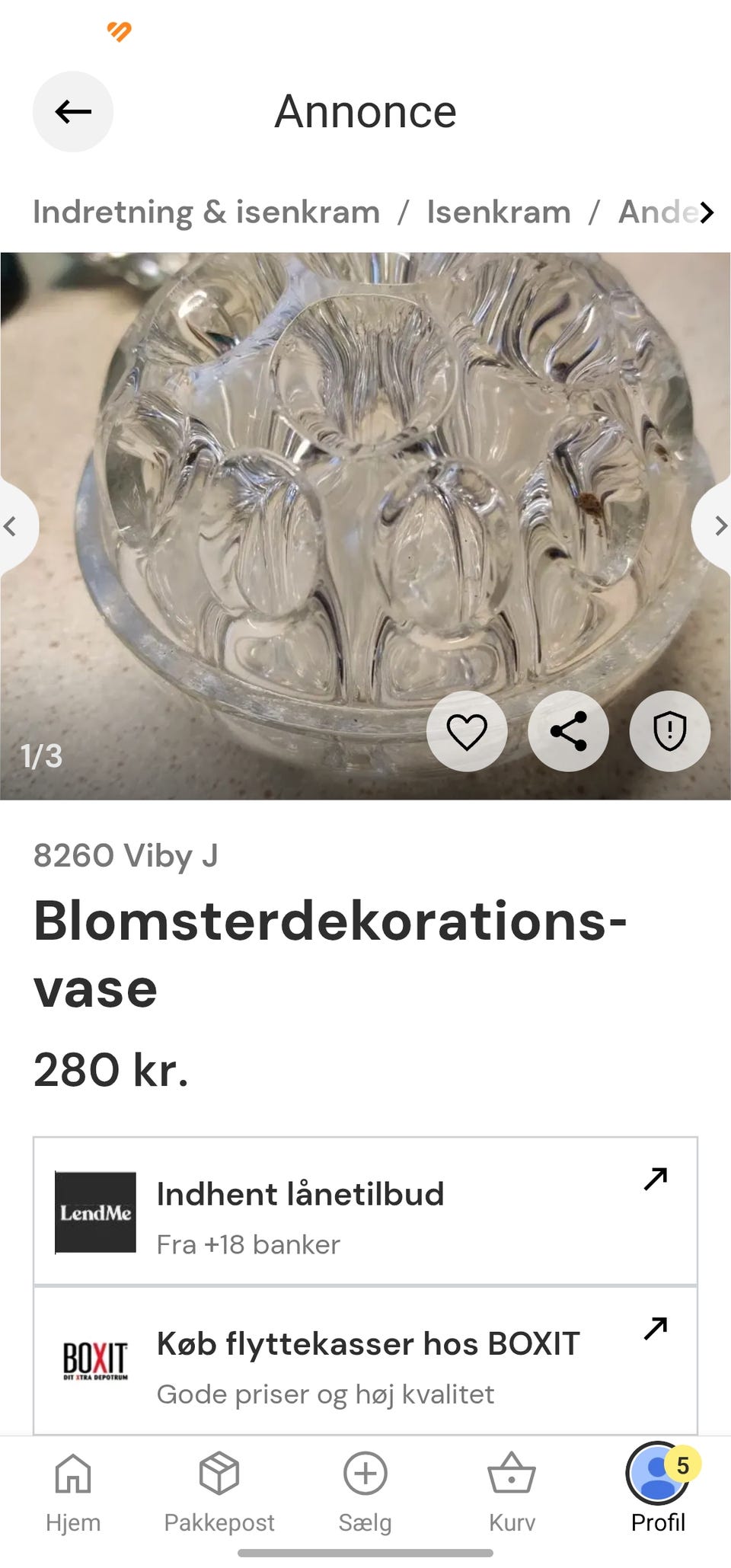The image size is (731, 1568).
Task: Expand the breadcrumb with the right chevron
Action: point(708,212)
